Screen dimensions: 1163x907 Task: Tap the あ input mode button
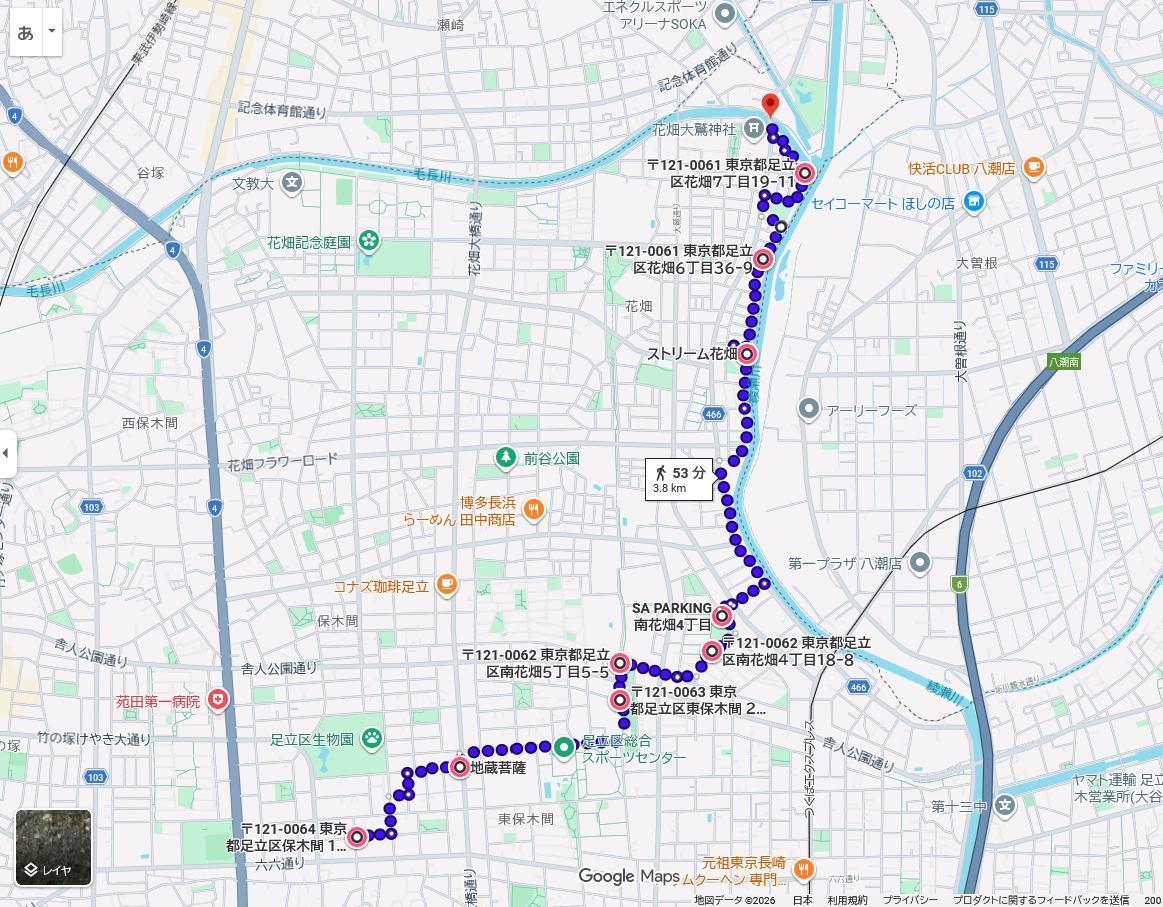tap(26, 31)
